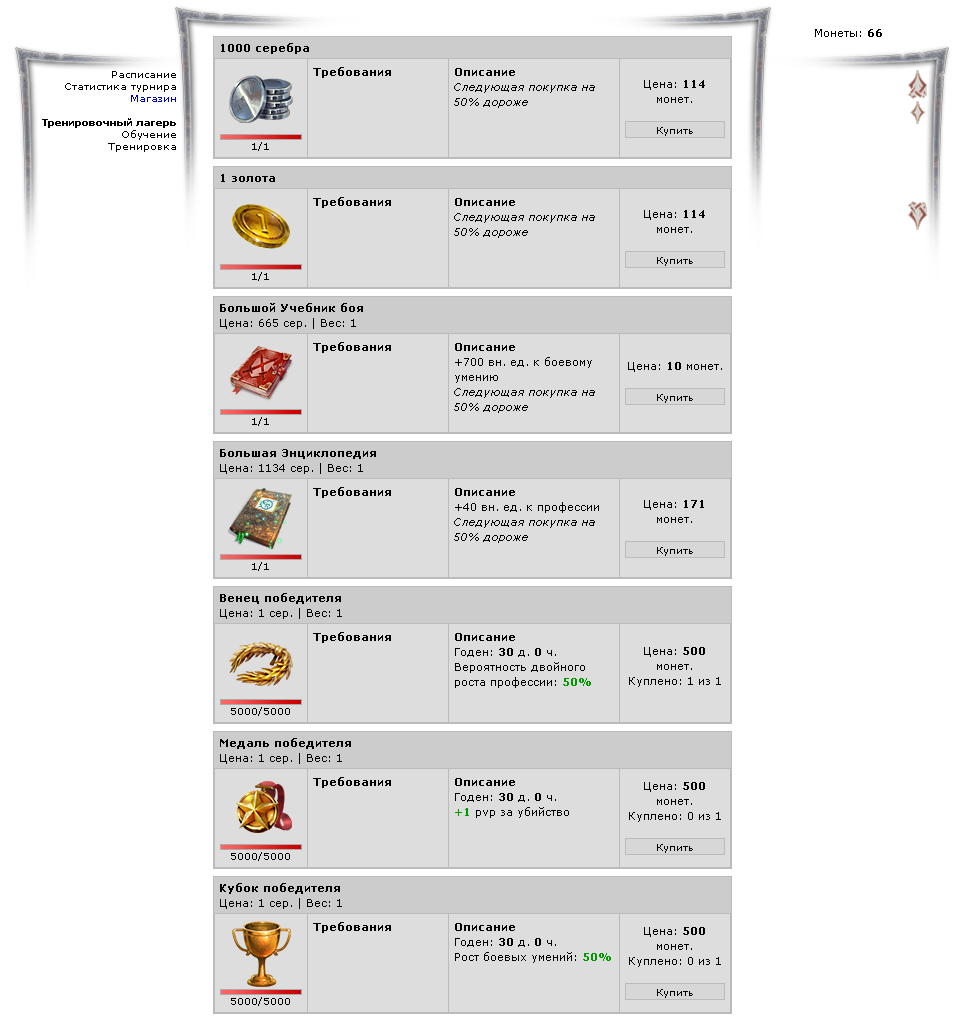This screenshot has height=1028, width=961.
Task: Tap the ornate down arrow on right panel
Action: (916, 215)
